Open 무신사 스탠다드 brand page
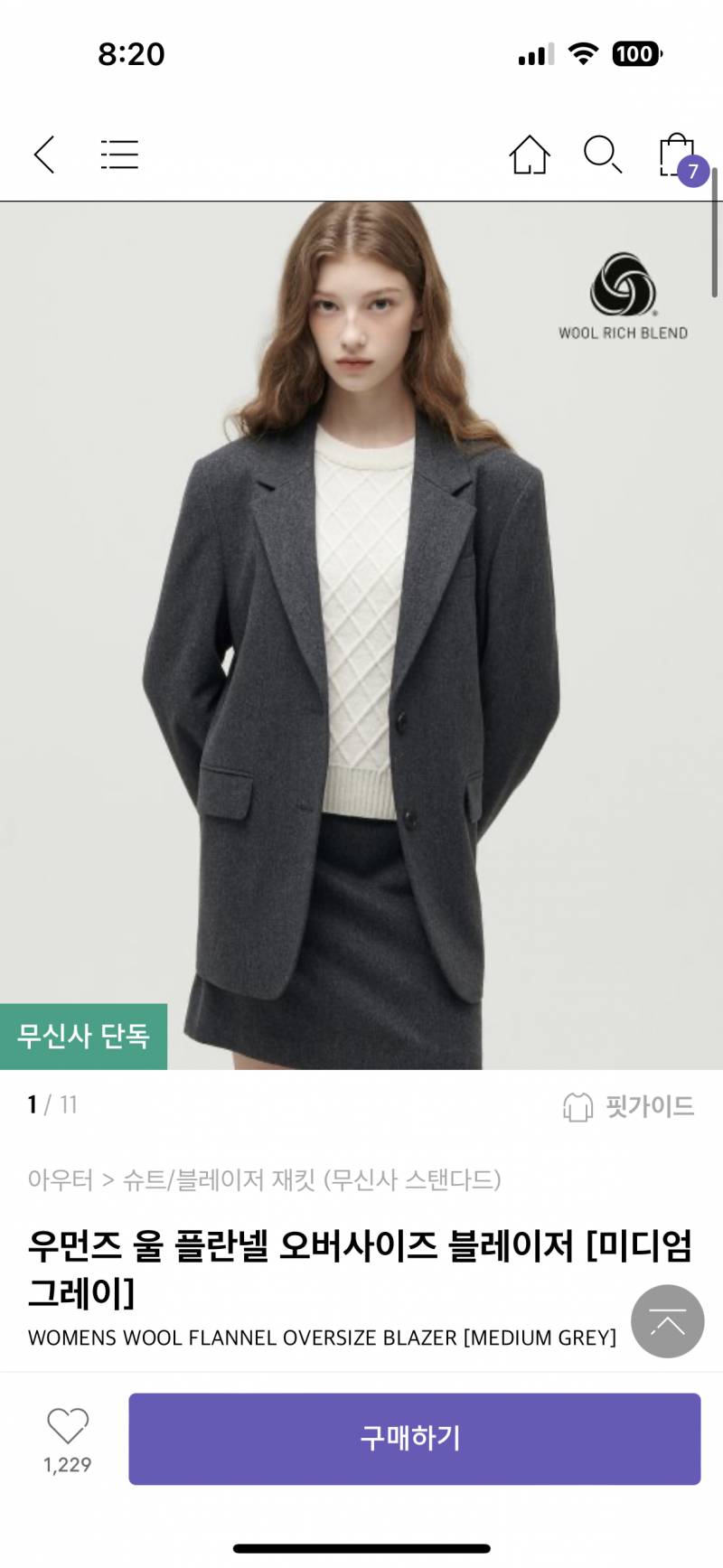 [x=418, y=1179]
